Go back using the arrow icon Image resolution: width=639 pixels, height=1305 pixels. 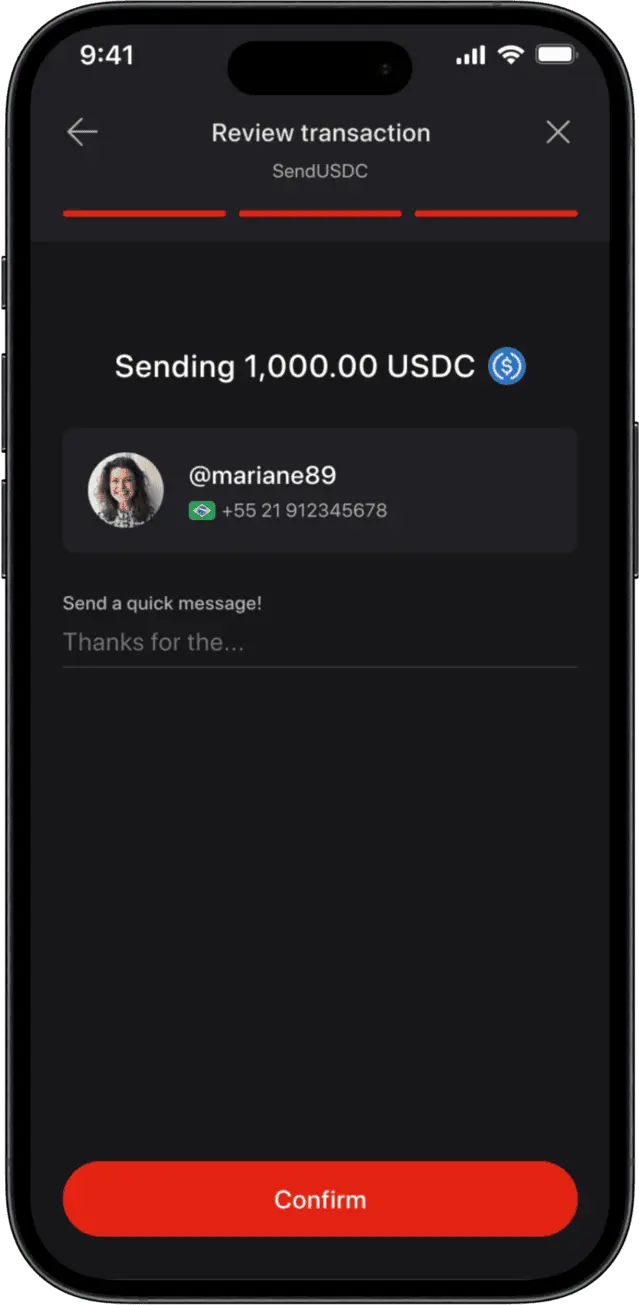pos(82,133)
